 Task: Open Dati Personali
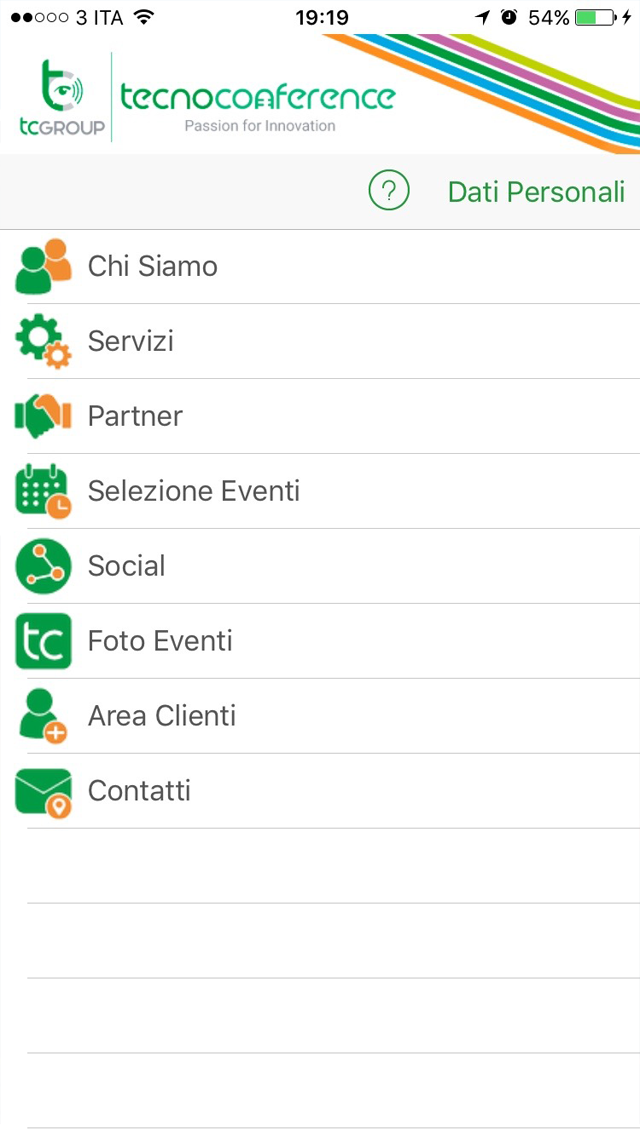pos(536,192)
